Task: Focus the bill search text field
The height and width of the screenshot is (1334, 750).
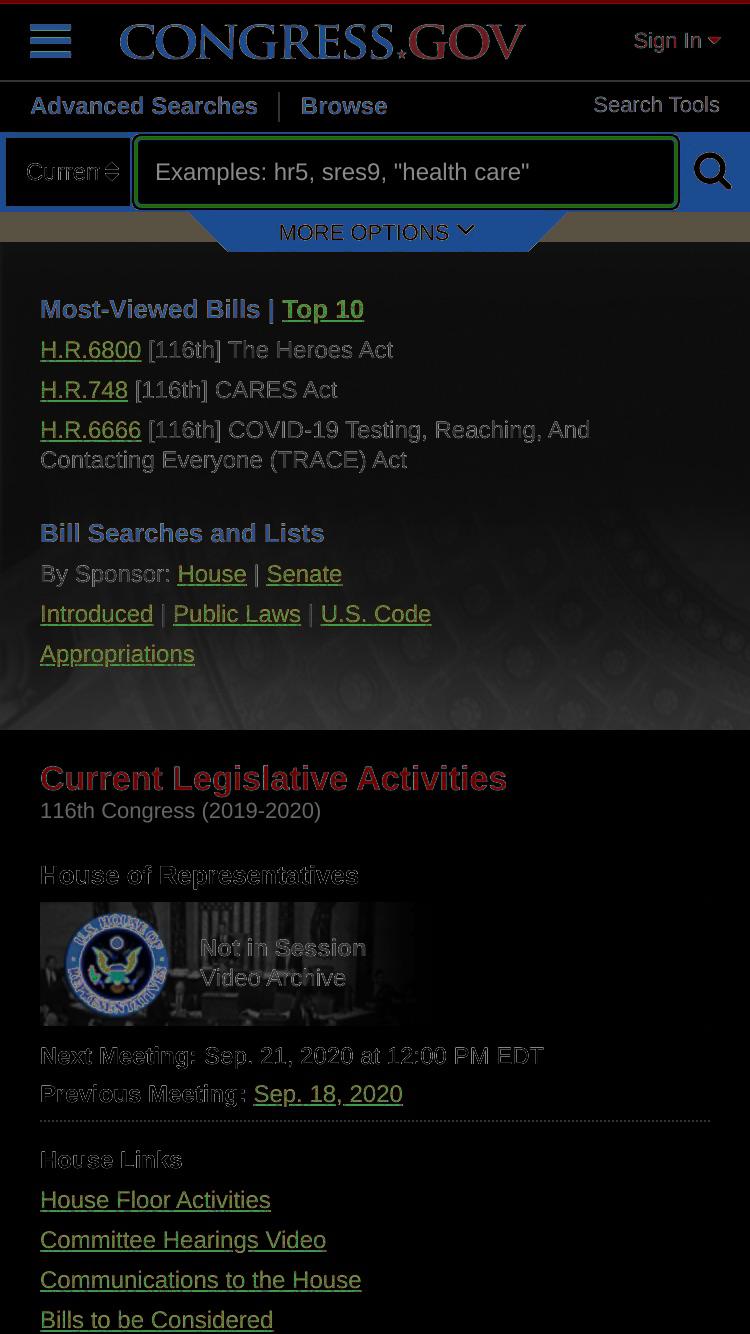Action: click(x=406, y=172)
